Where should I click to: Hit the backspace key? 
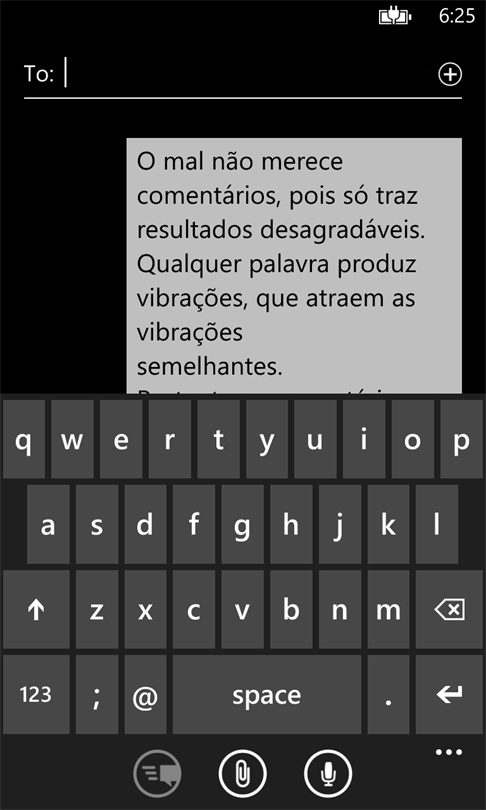coord(449,610)
